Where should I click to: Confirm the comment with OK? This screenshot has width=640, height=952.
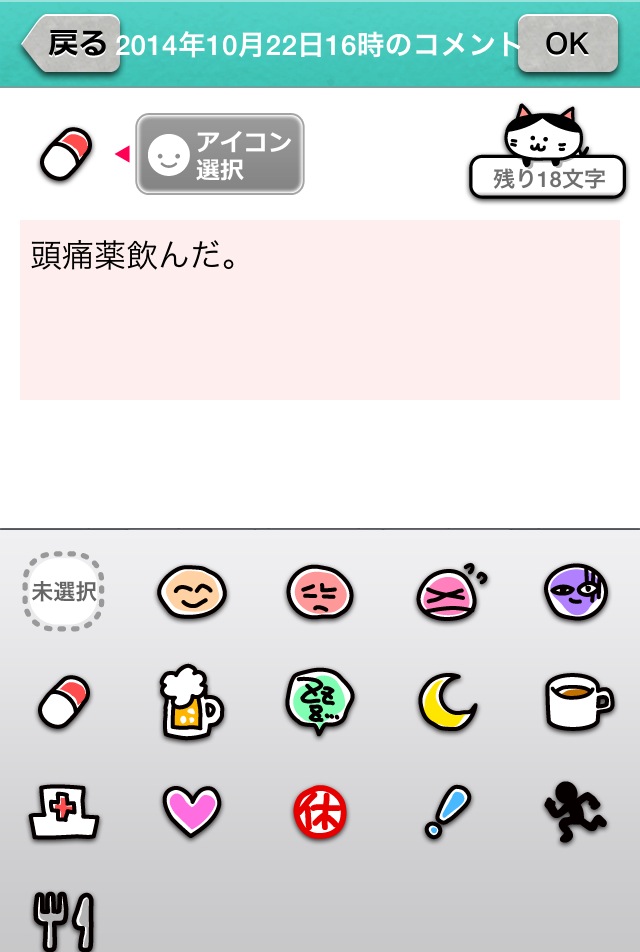click(567, 44)
